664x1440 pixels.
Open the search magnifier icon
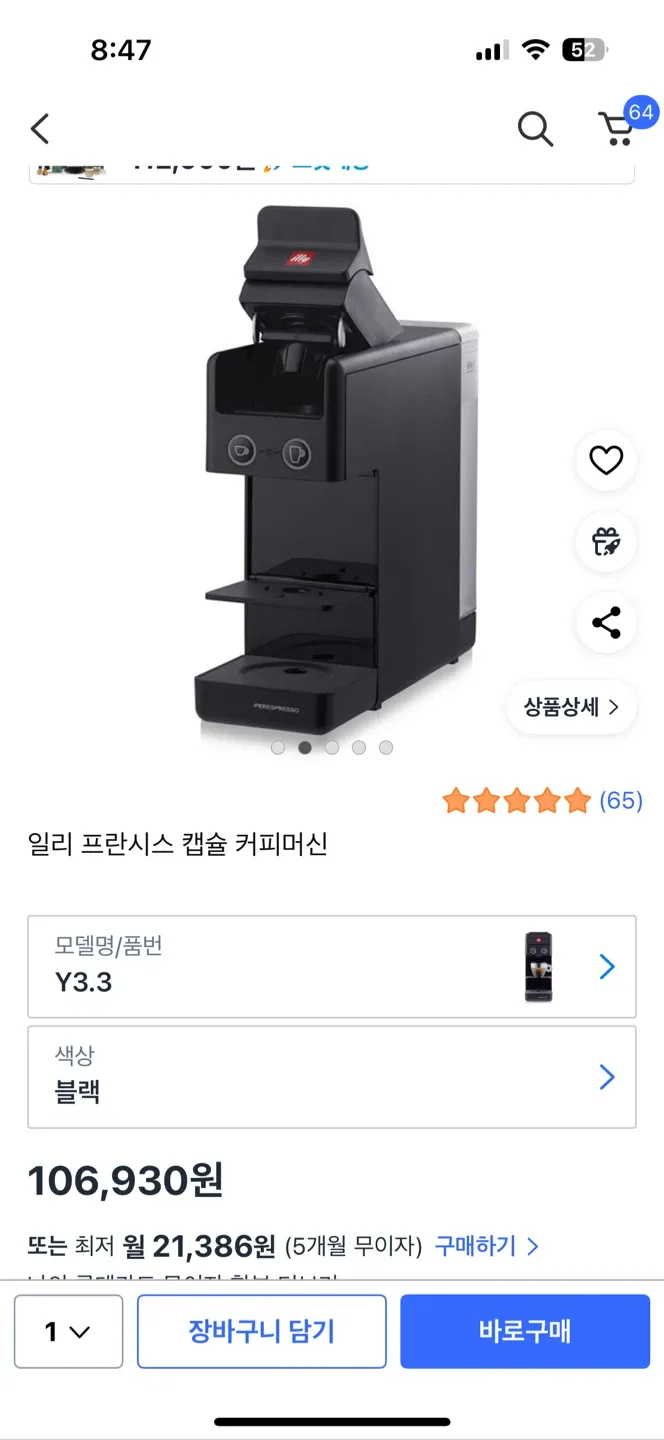coord(535,129)
